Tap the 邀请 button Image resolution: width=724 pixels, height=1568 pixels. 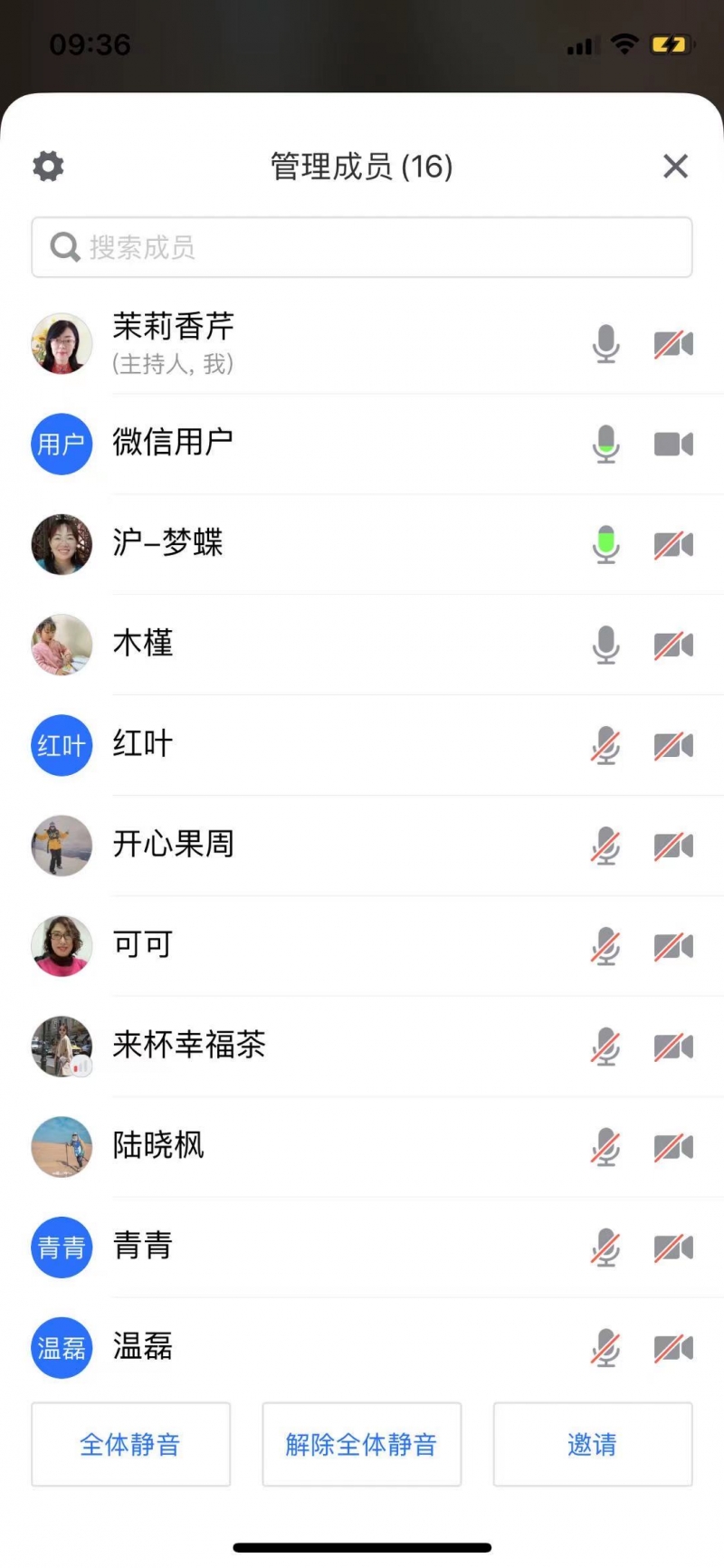pyautogui.click(x=592, y=1444)
